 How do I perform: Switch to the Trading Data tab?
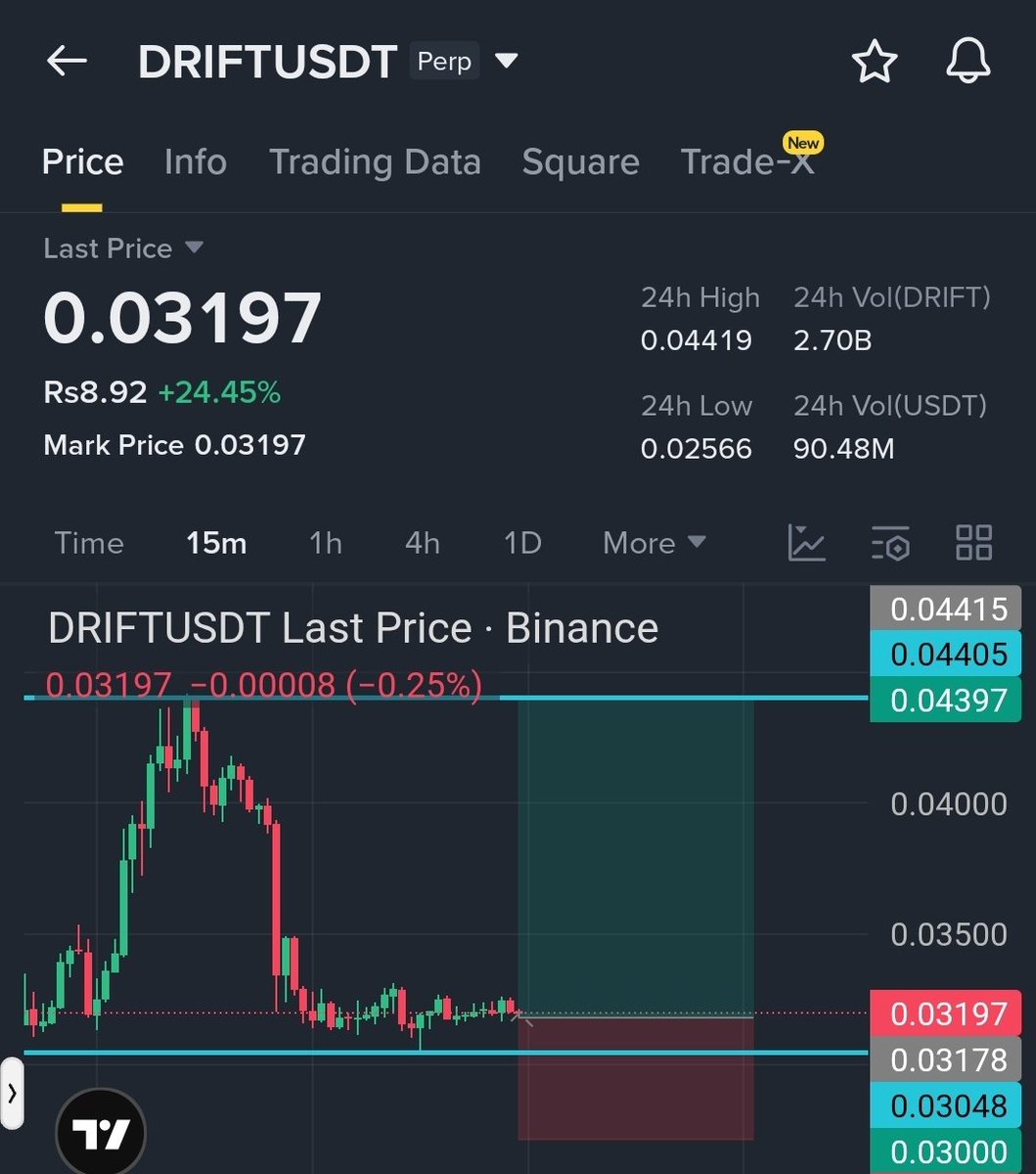point(375,161)
